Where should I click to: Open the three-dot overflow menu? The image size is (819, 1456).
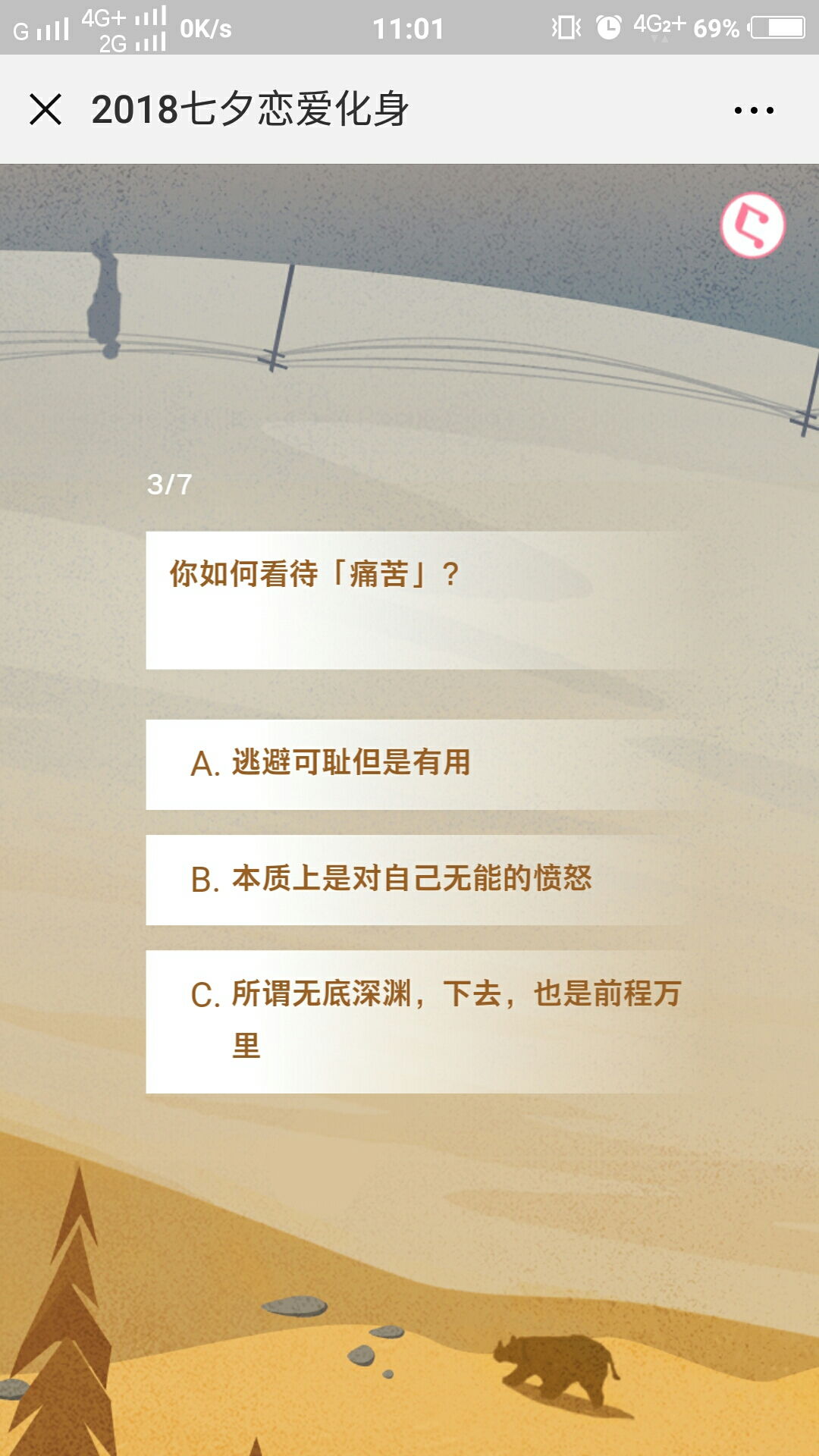[754, 110]
